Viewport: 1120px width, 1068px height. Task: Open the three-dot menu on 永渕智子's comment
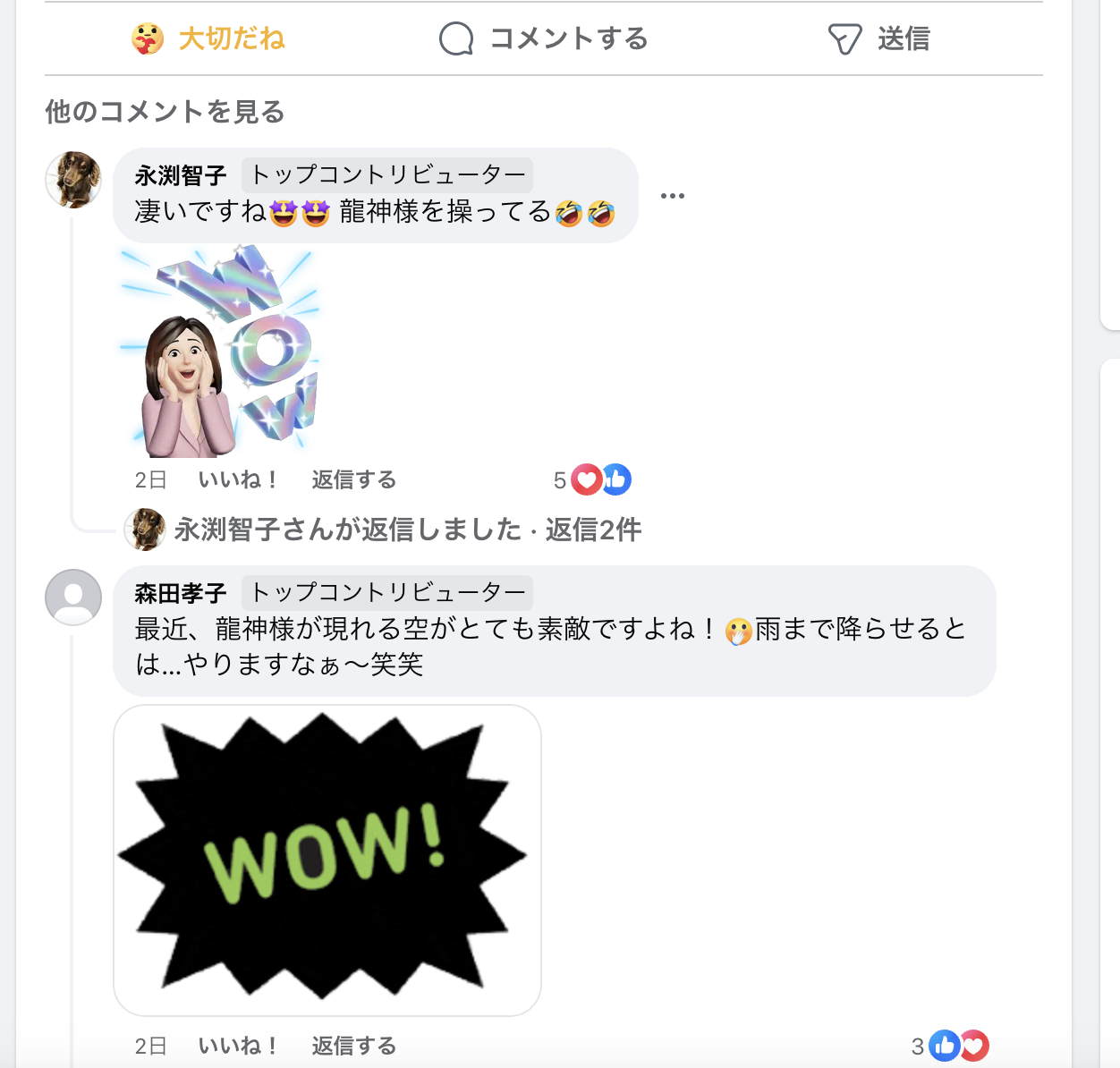[673, 195]
